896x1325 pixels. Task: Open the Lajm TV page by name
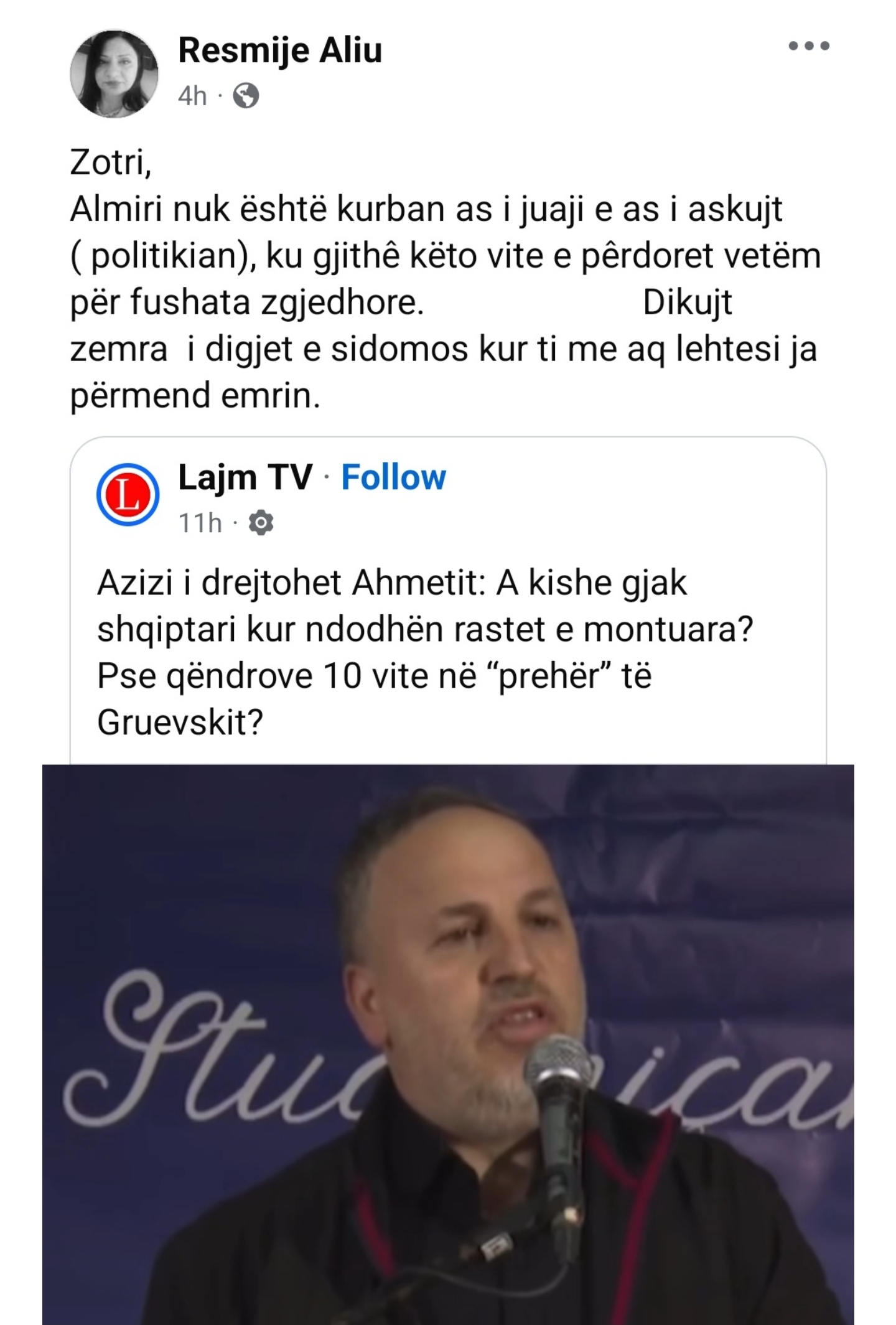[245, 478]
